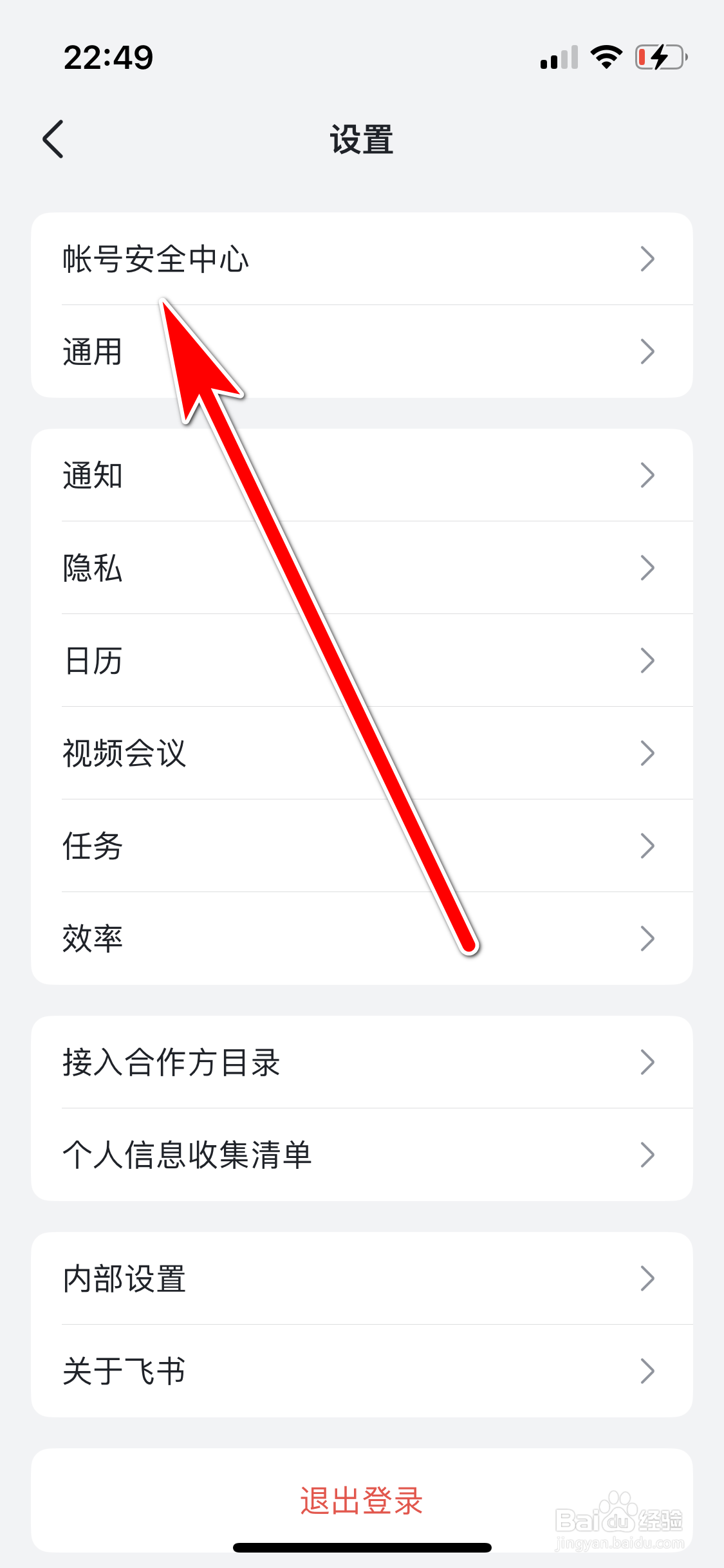
Task: Tap the cellular signal bars icon
Action: [x=559, y=58]
